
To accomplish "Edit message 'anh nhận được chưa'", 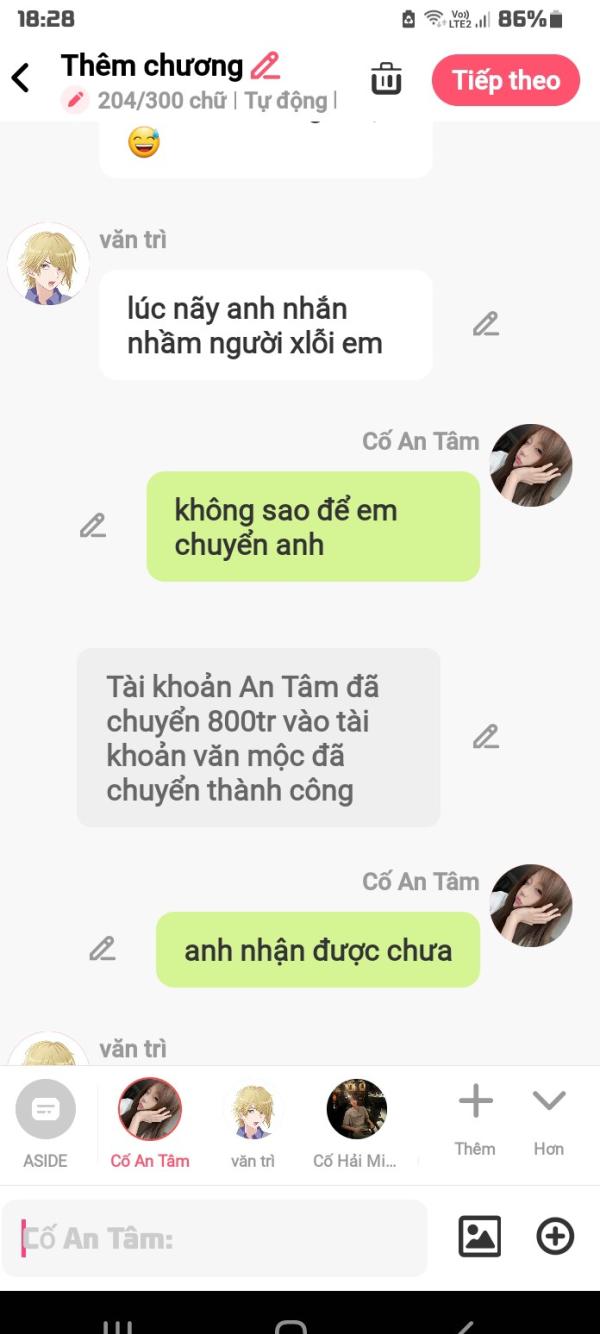I will pos(102,949).
